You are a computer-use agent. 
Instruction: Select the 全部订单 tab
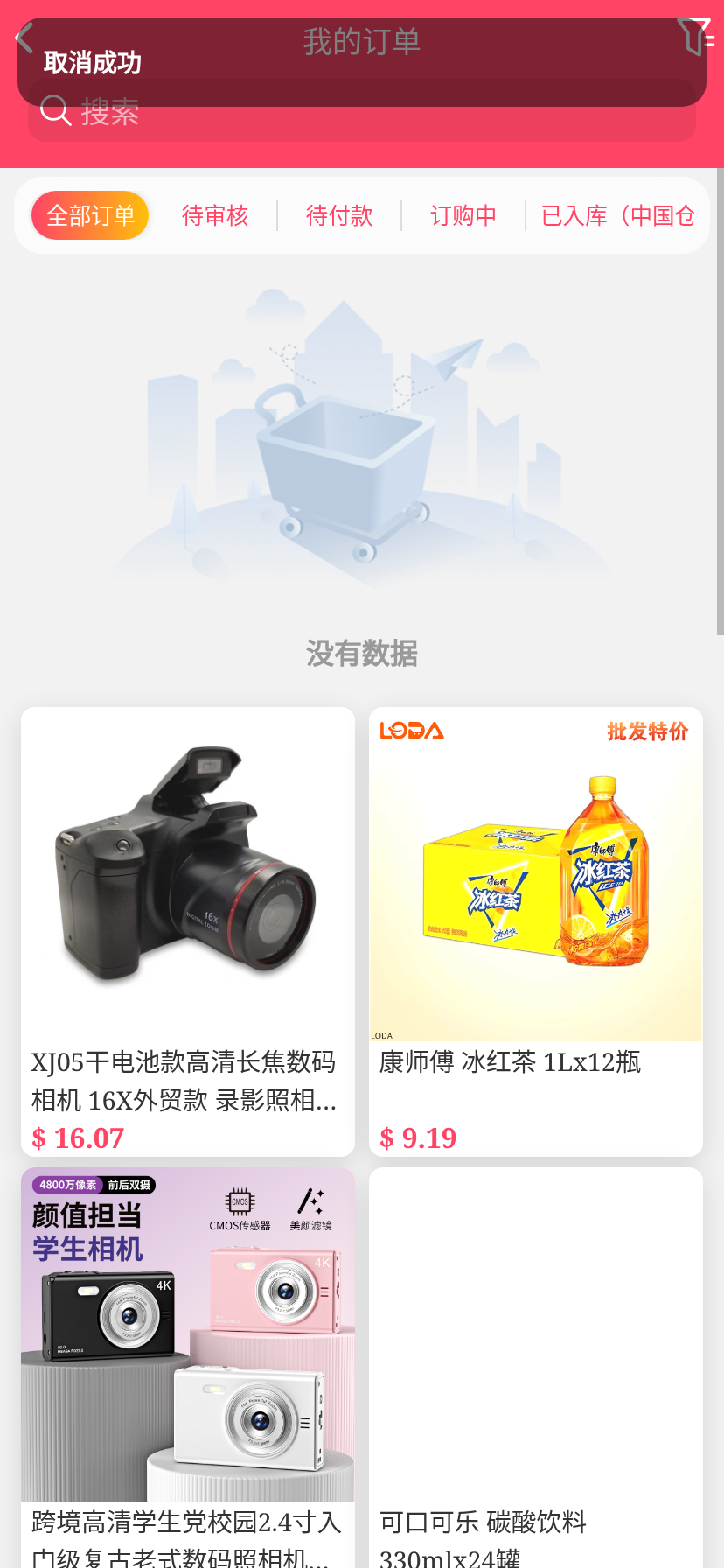tap(90, 215)
